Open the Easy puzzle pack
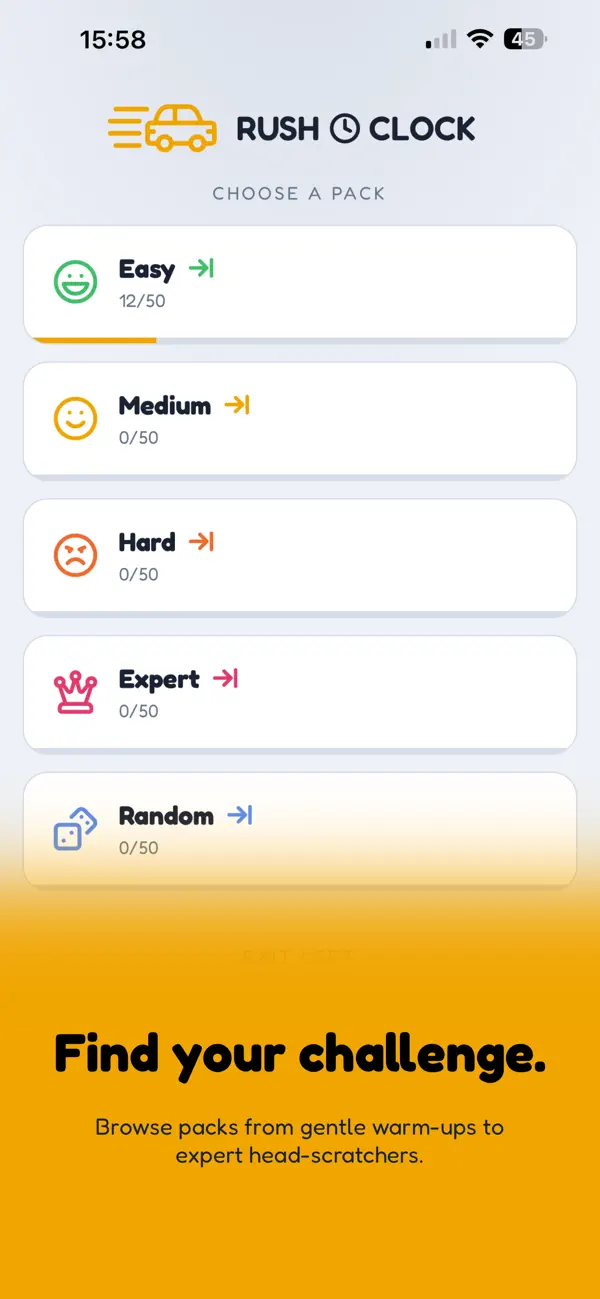 tap(300, 284)
